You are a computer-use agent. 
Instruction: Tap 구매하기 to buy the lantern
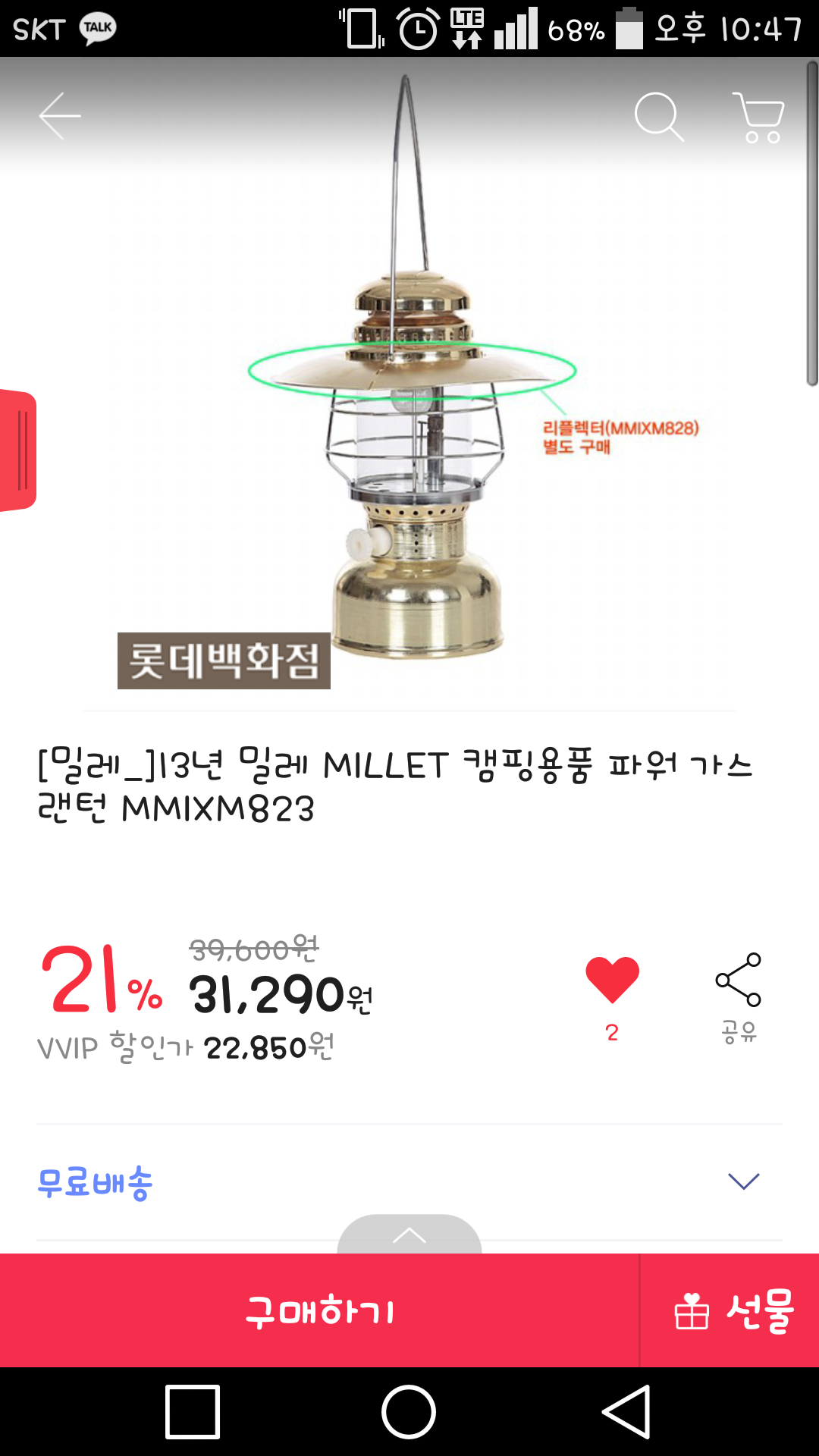(319, 1310)
